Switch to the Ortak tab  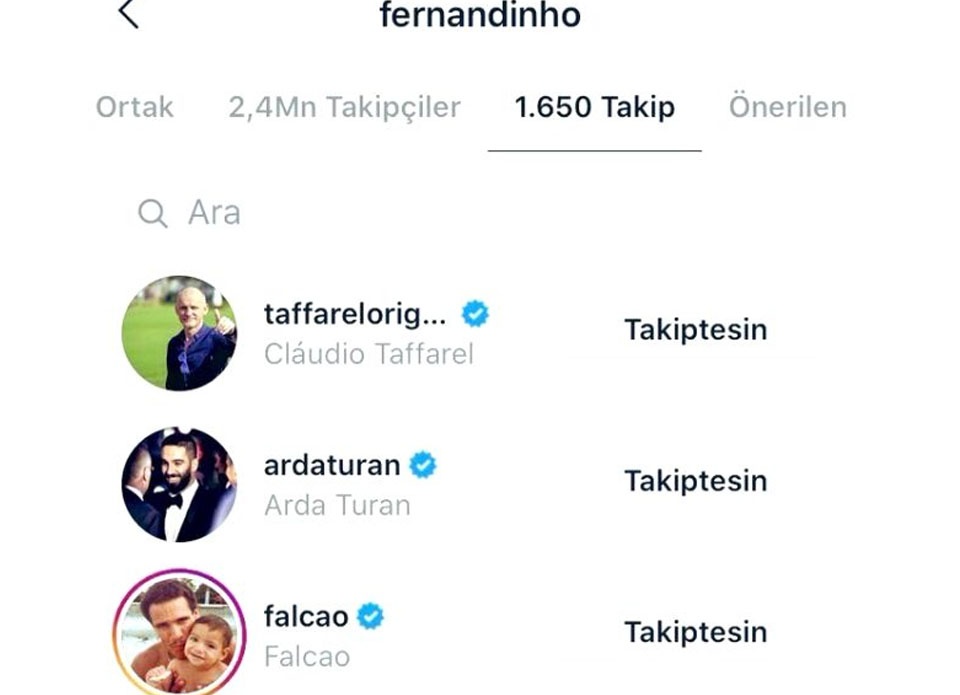tap(135, 107)
